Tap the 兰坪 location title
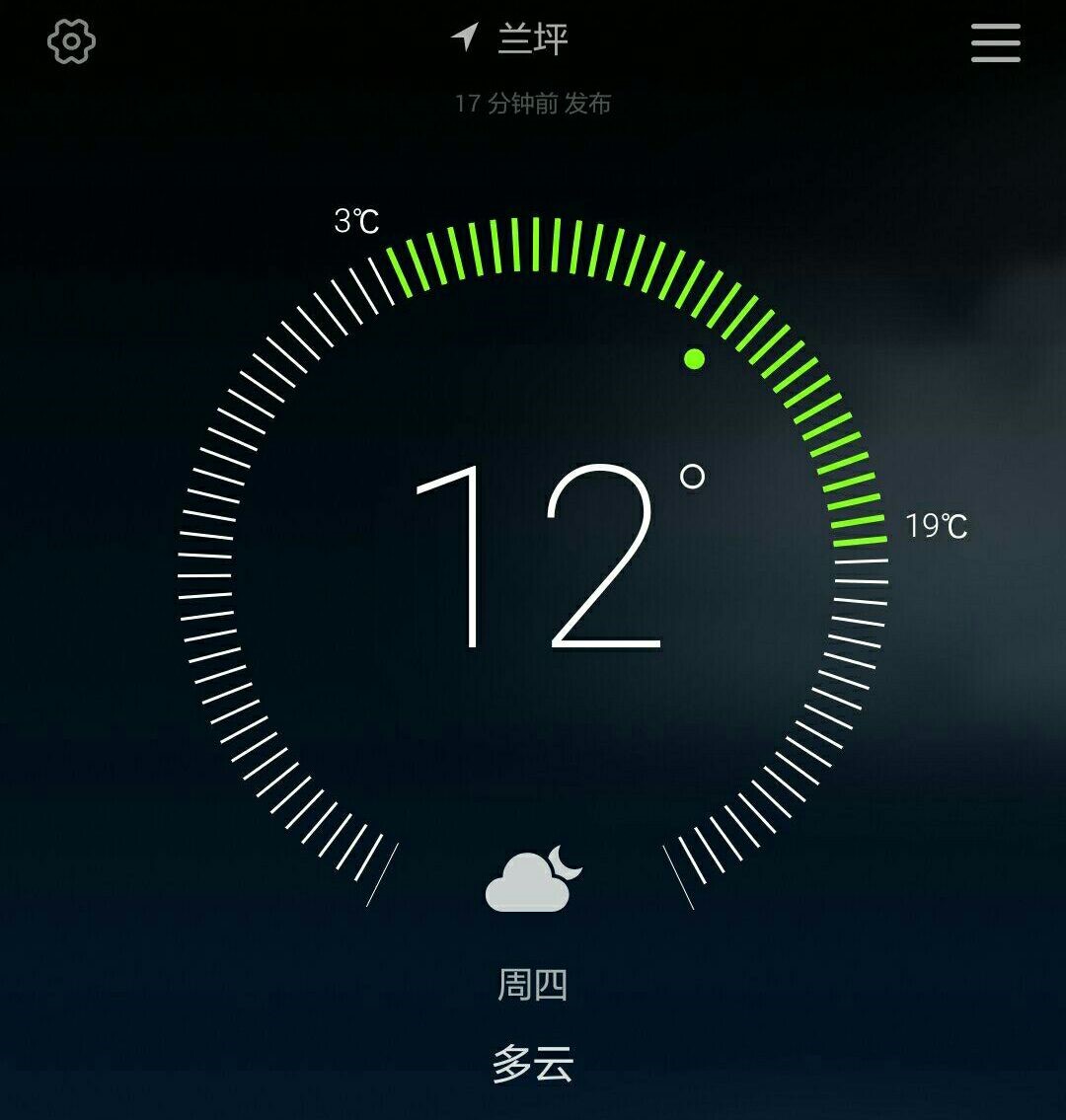The image size is (1066, 1120). pyautogui.click(x=531, y=39)
